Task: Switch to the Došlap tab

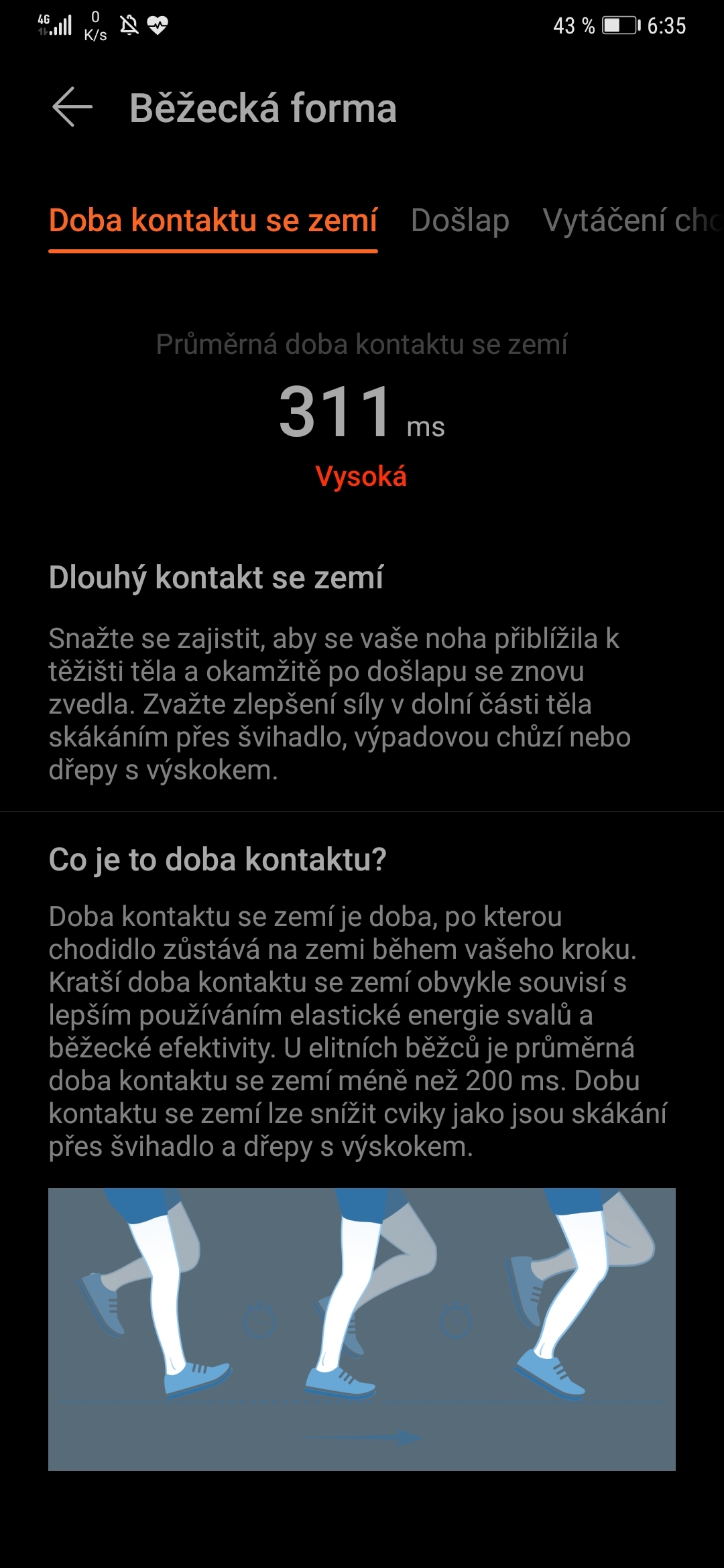Action: tap(460, 220)
